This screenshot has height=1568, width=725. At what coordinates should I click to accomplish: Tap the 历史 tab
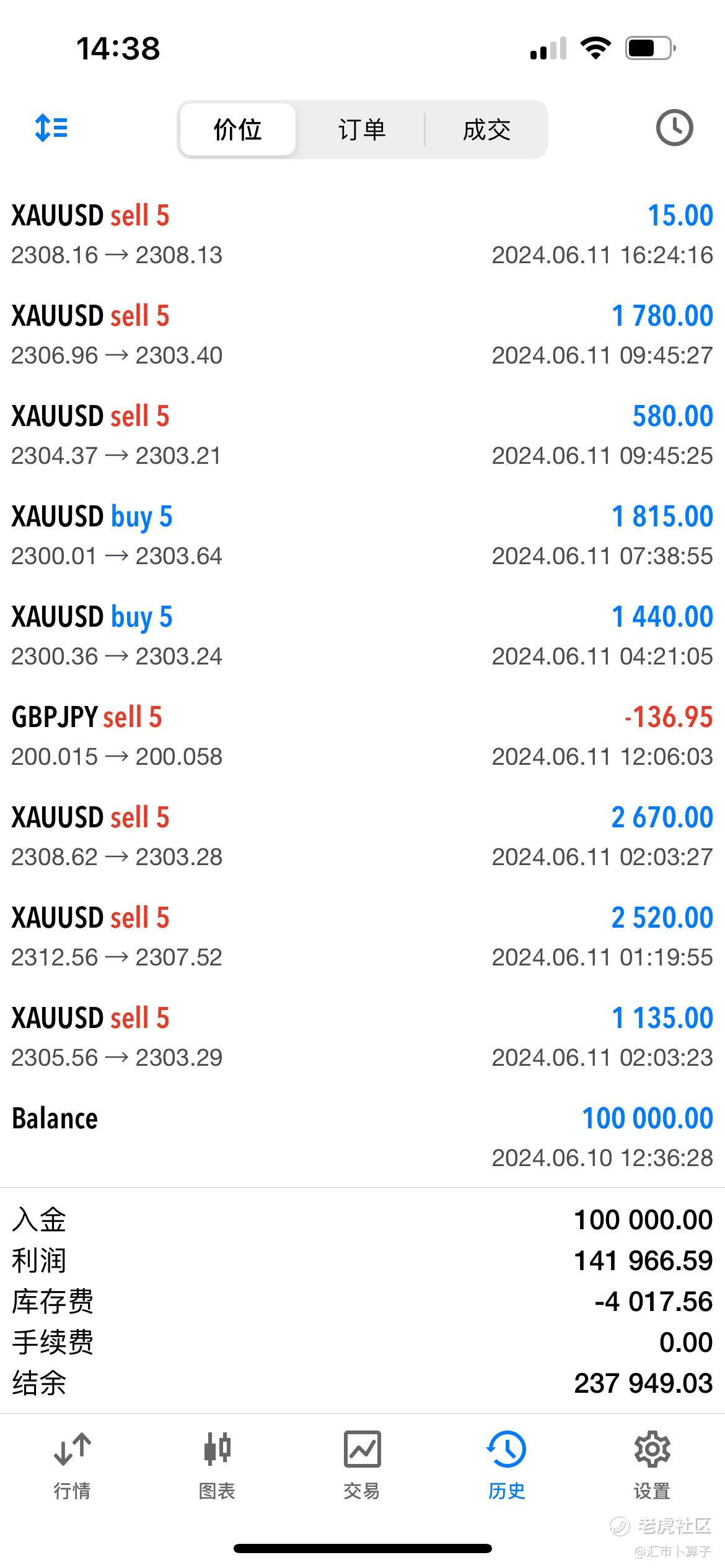[x=506, y=1465]
